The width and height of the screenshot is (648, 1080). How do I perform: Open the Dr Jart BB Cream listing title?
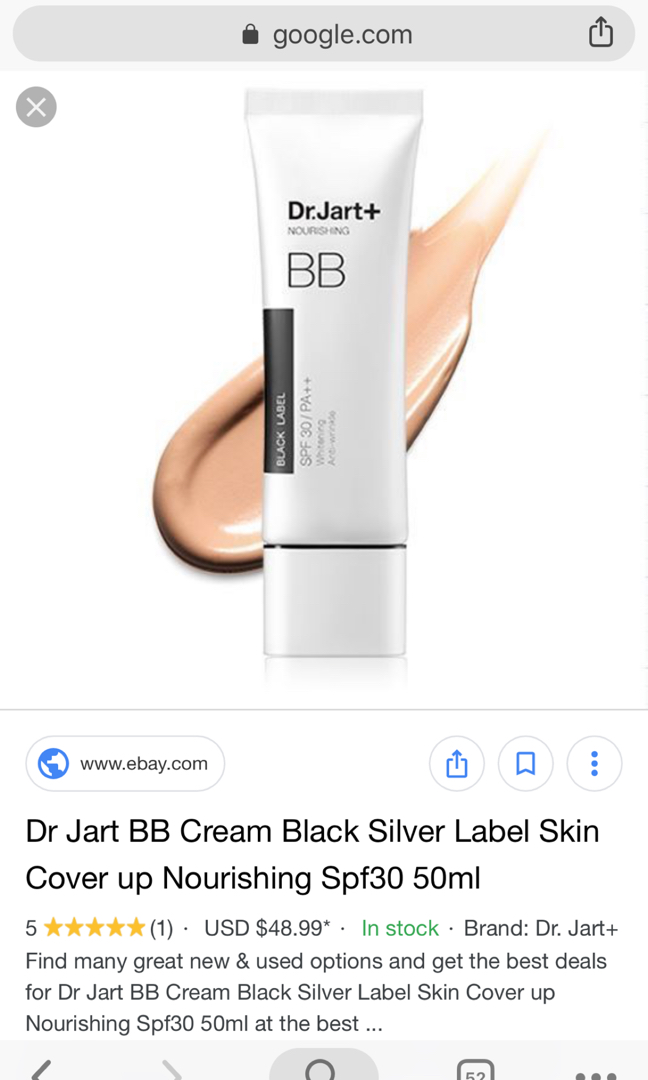[312, 854]
